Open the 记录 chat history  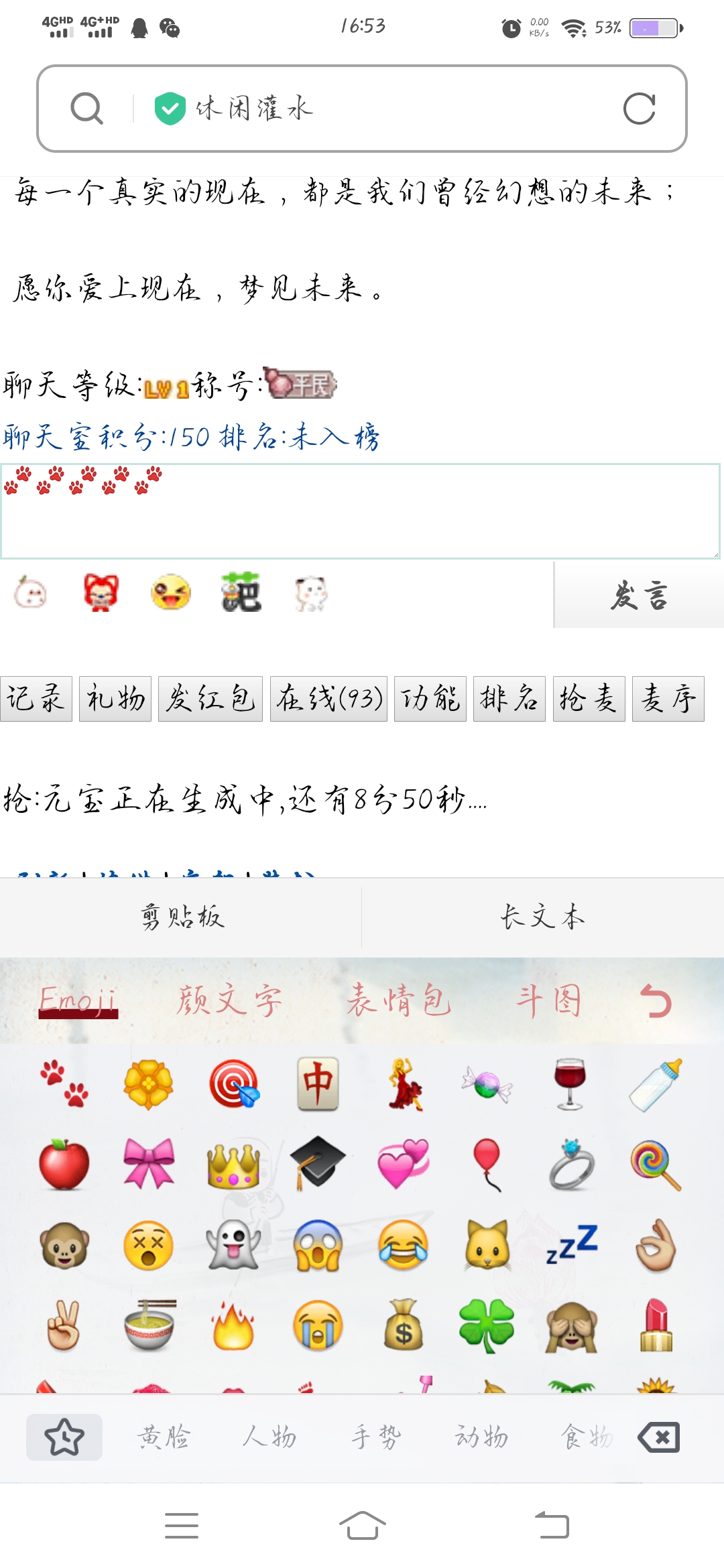(36, 699)
